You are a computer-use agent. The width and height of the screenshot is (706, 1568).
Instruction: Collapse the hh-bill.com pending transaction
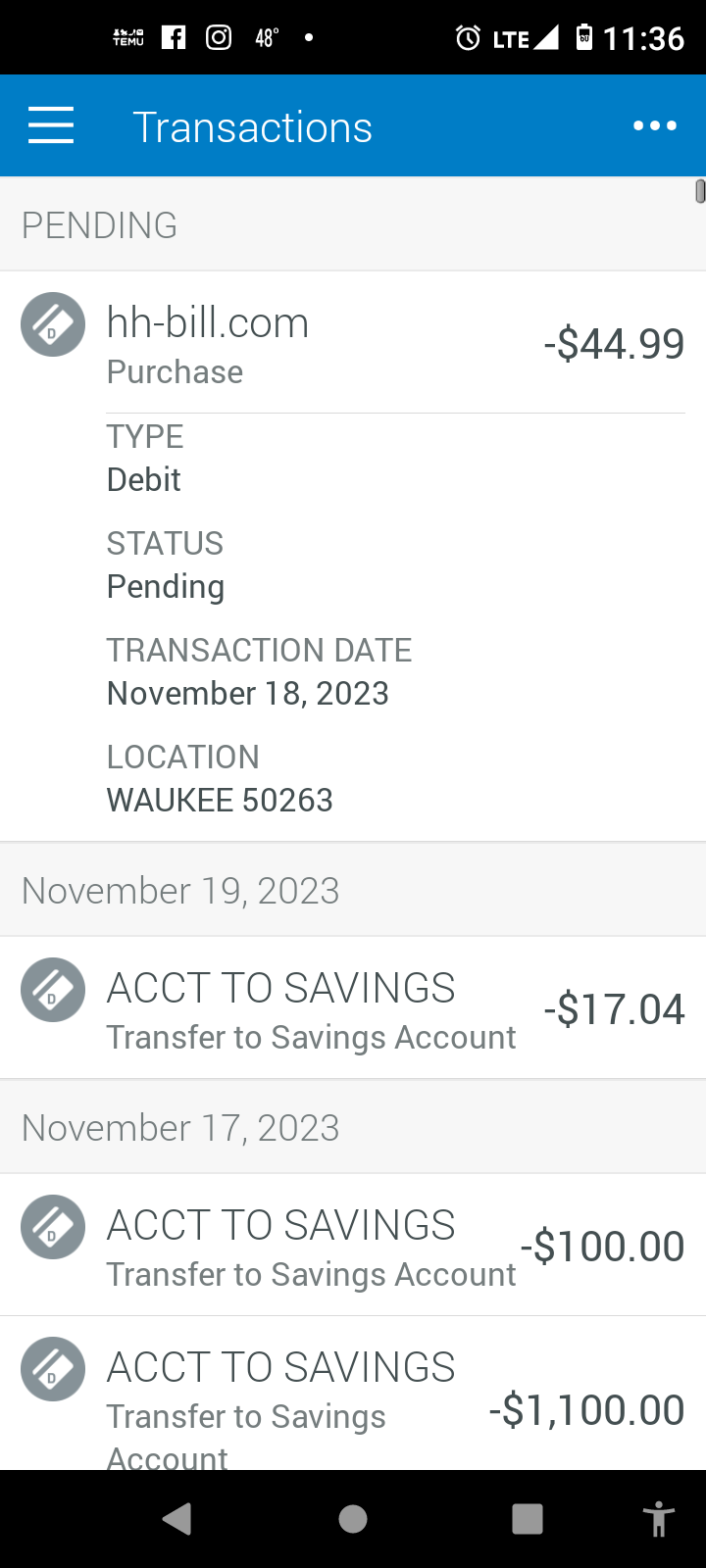(x=353, y=343)
